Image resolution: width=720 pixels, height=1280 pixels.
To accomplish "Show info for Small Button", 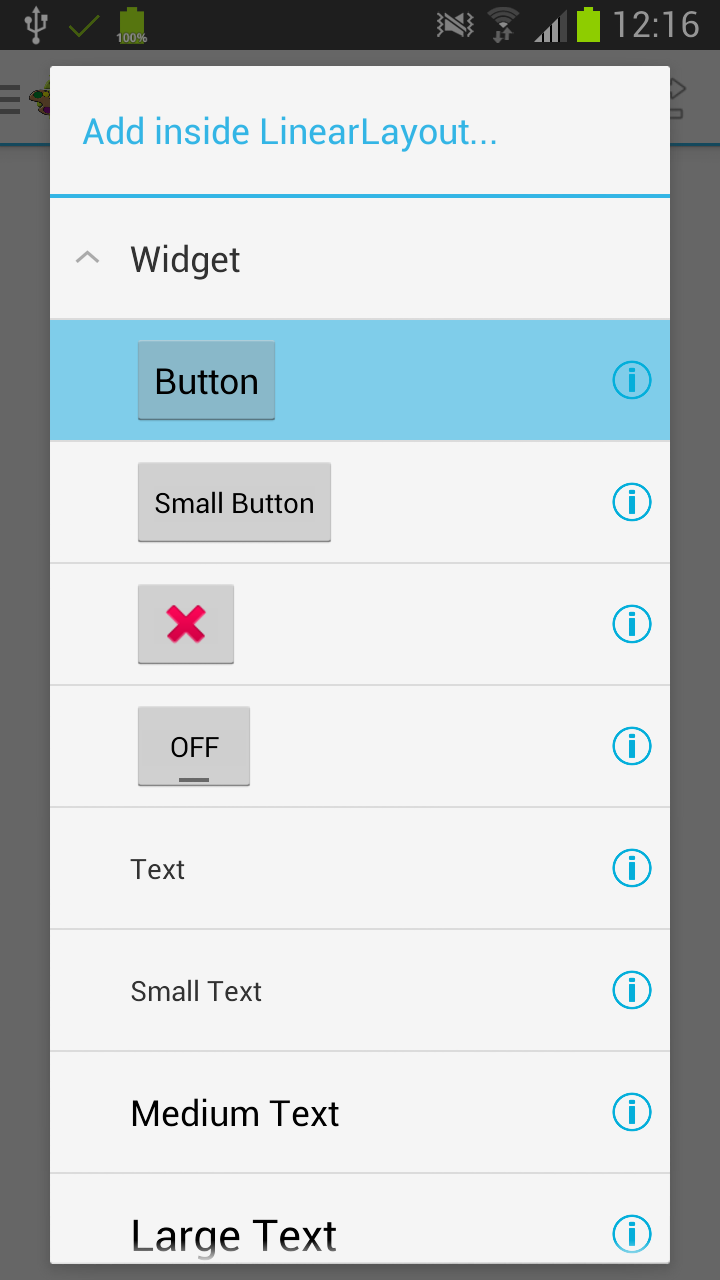I will 631,502.
